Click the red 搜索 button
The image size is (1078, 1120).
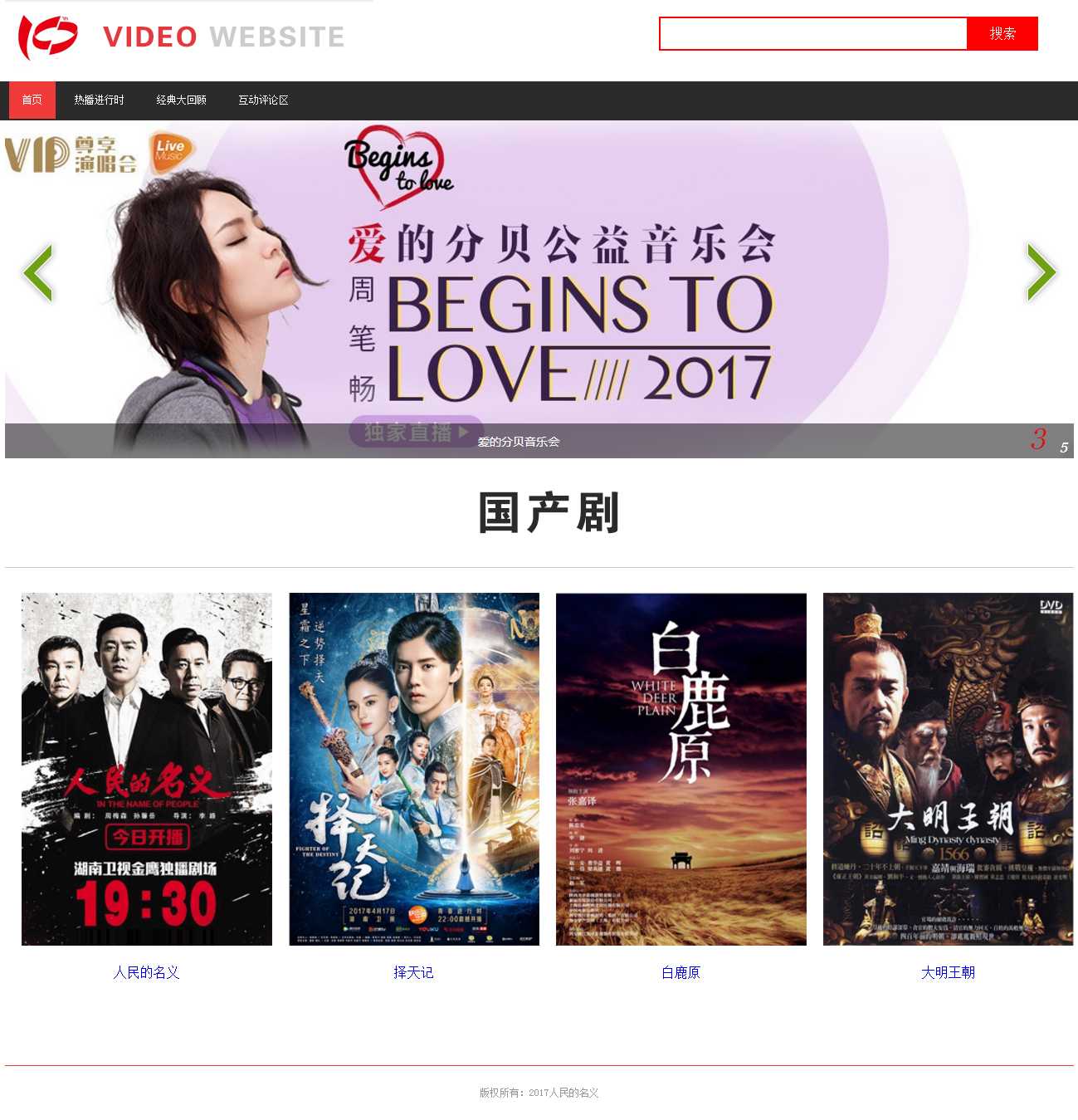(x=1002, y=34)
